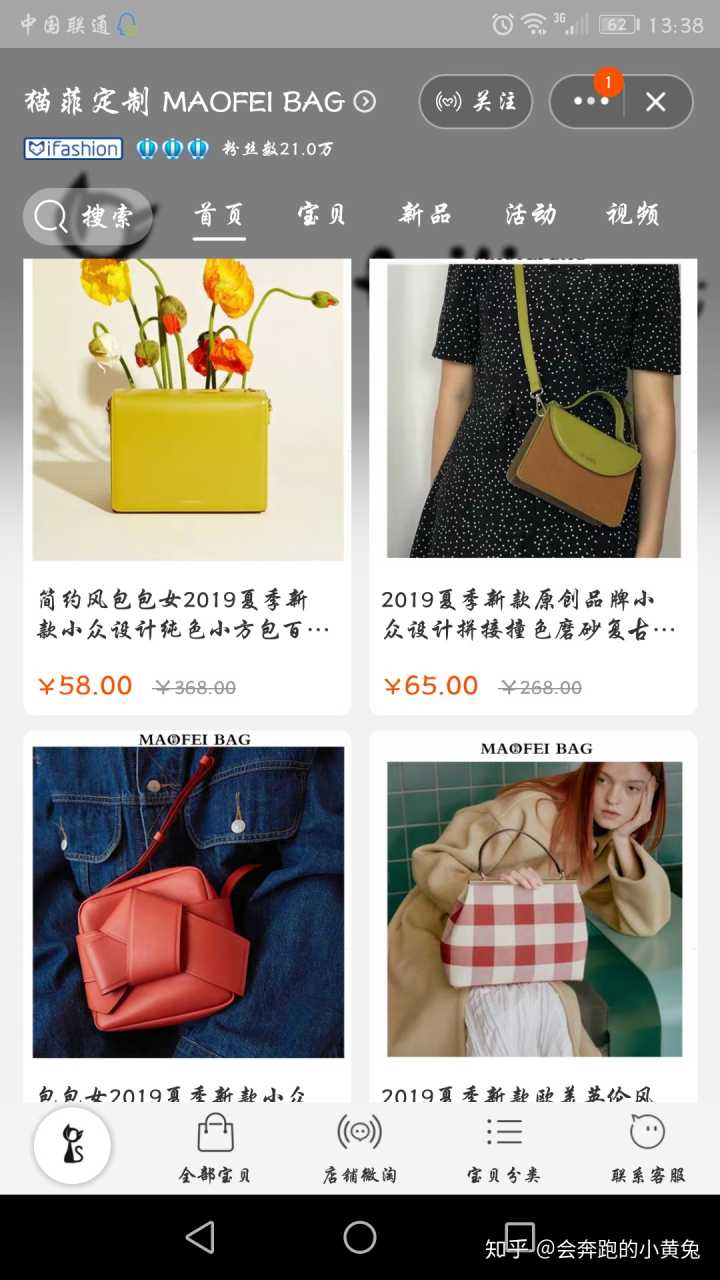
Task: Switch to the 新品 tab
Action: click(x=425, y=214)
